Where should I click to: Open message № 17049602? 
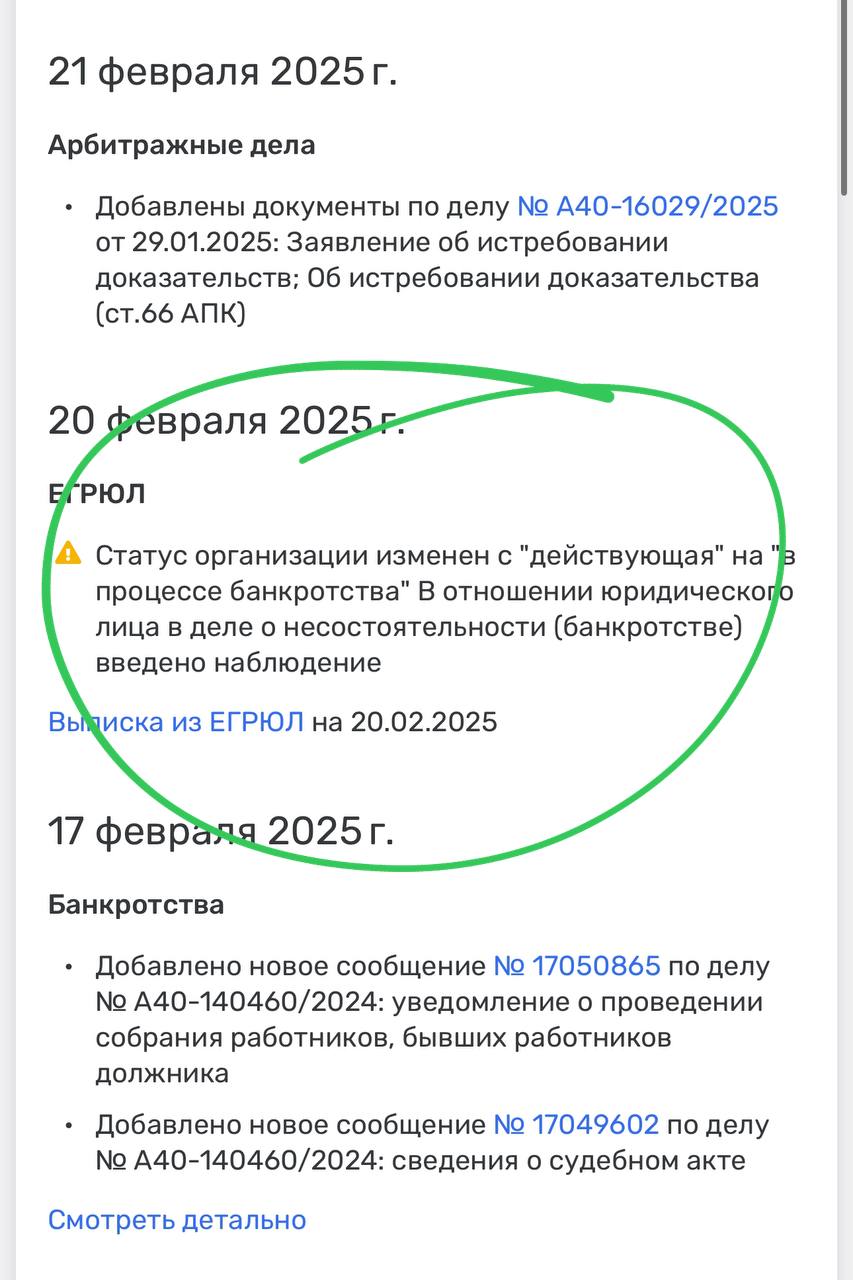pyautogui.click(x=576, y=1125)
